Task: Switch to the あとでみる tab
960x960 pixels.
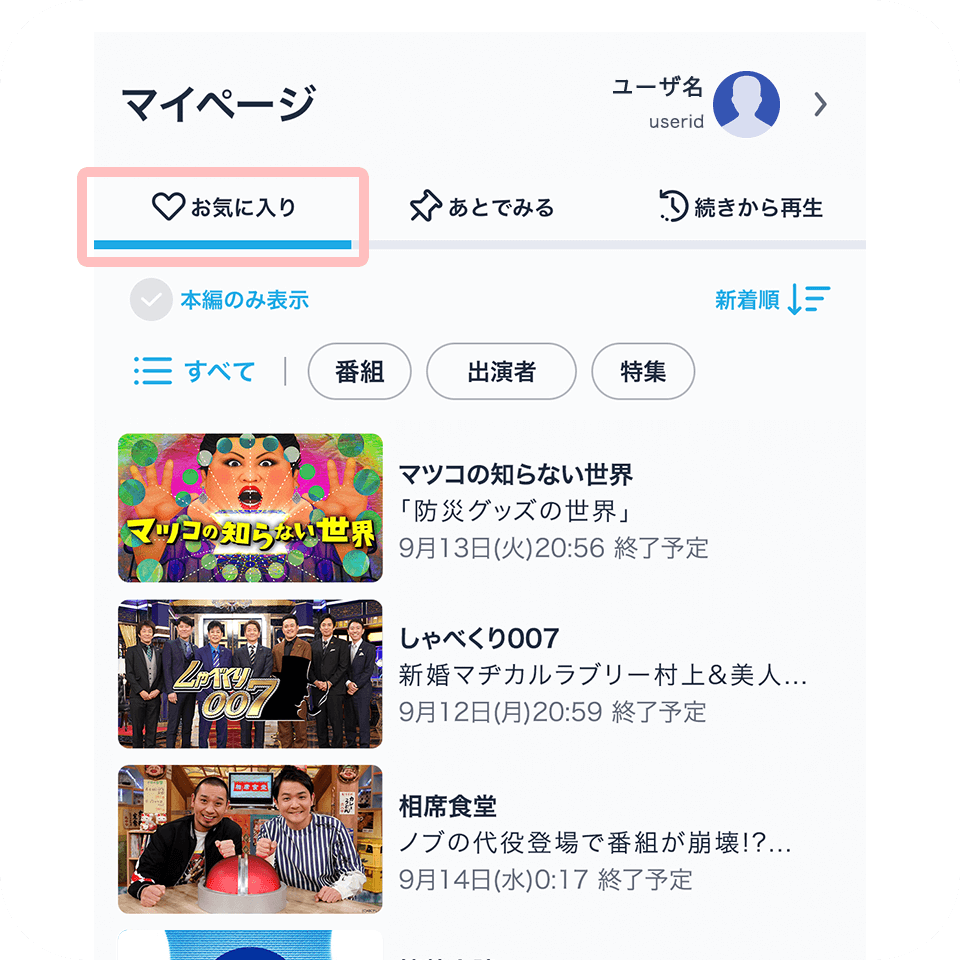Action: [481, 208]
